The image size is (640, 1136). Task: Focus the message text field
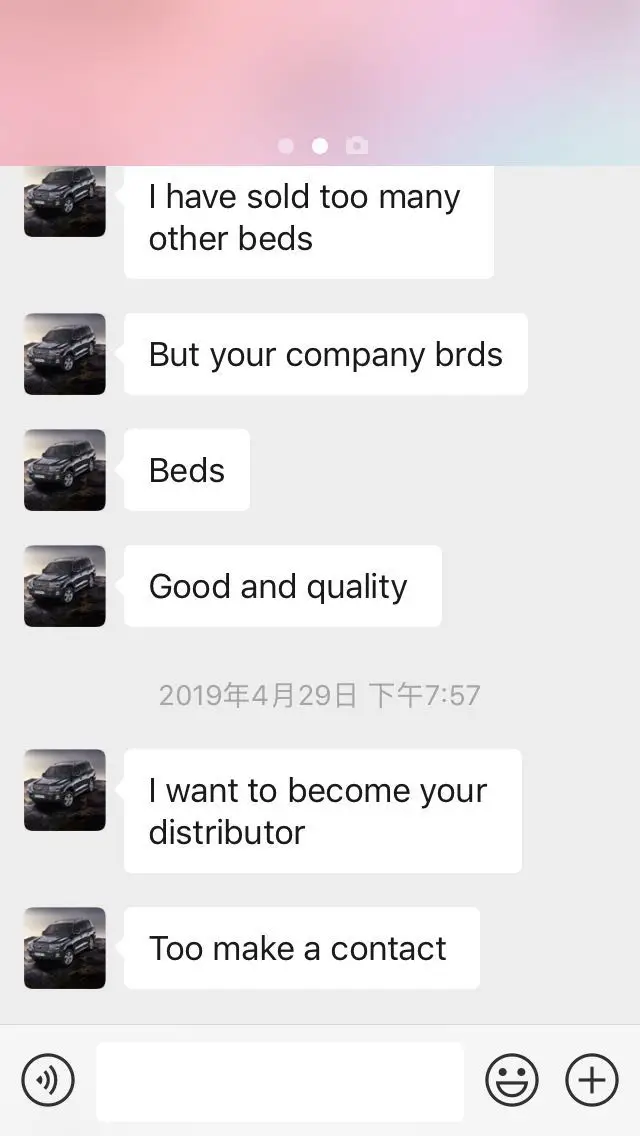tap(280, 1081)
